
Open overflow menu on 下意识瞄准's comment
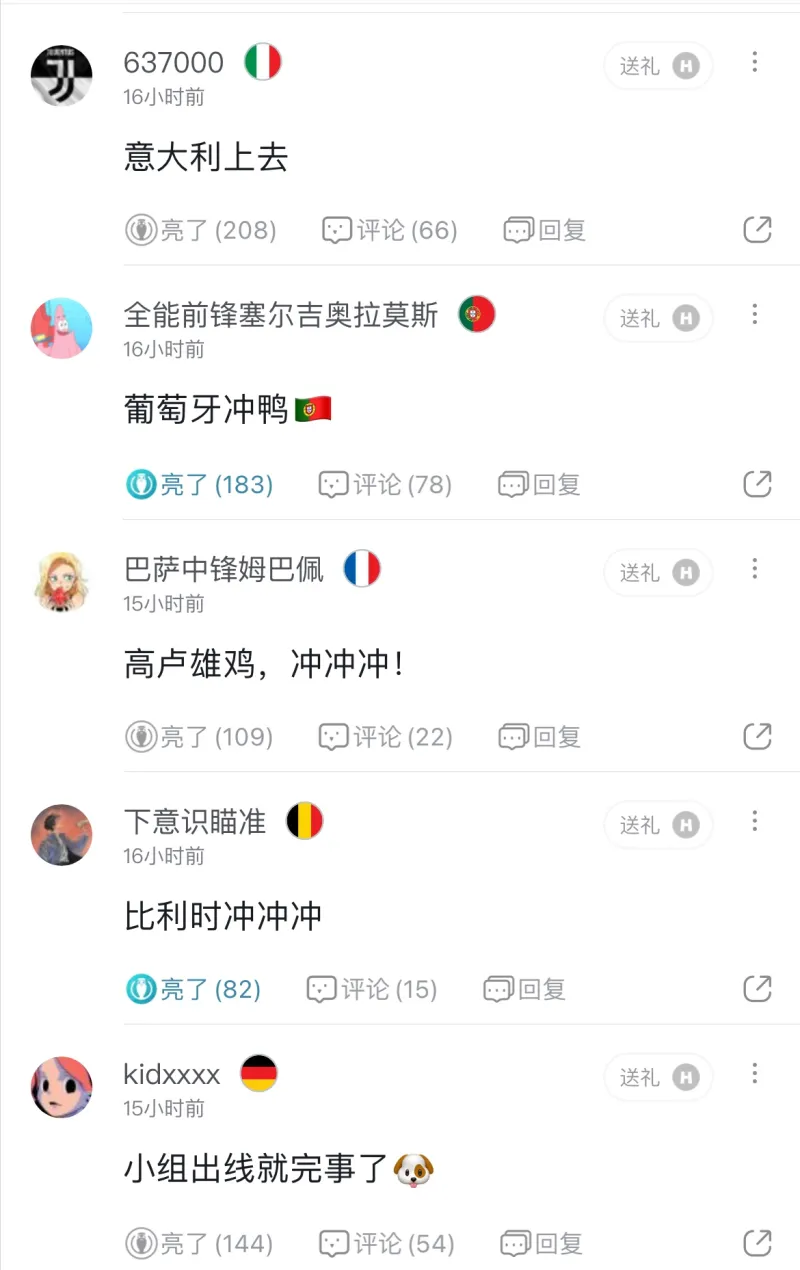point(755,821)
